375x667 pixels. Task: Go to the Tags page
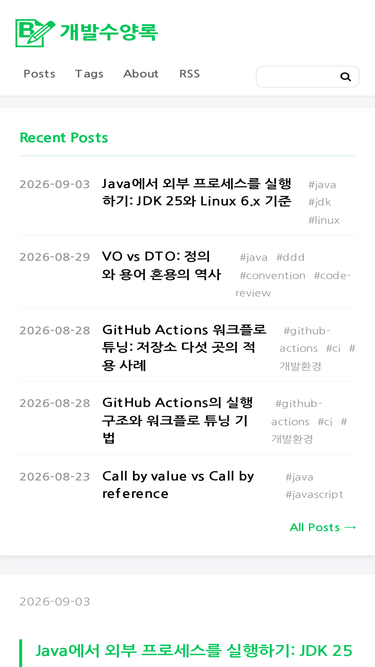pos(89,74)
